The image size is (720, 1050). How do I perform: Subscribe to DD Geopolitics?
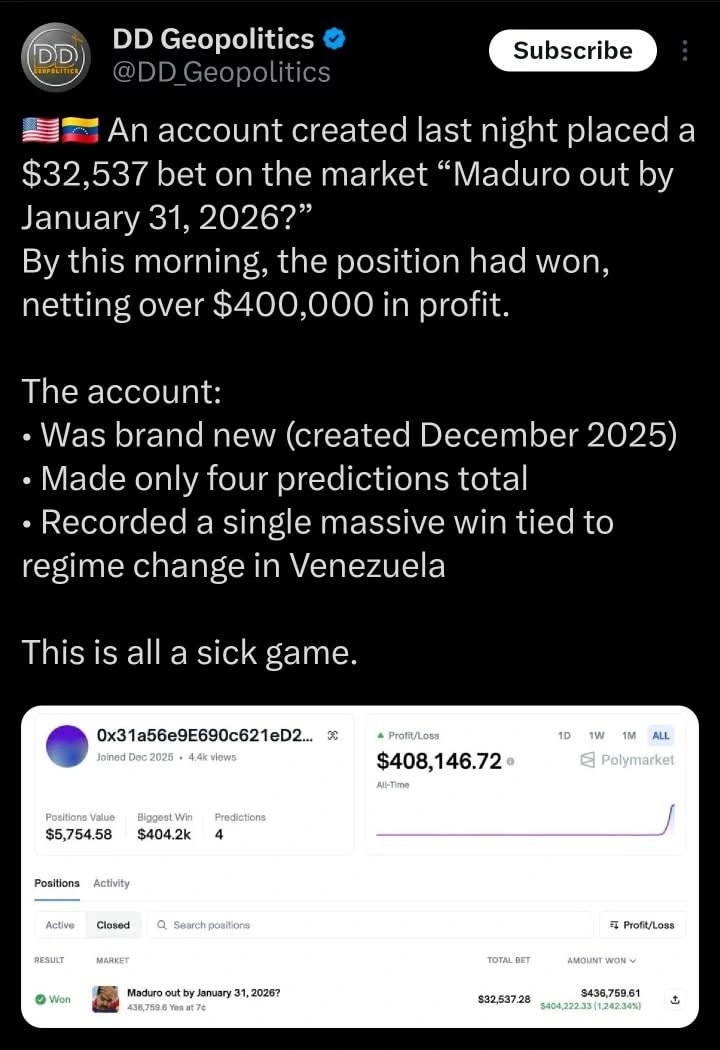coord(572,51)
